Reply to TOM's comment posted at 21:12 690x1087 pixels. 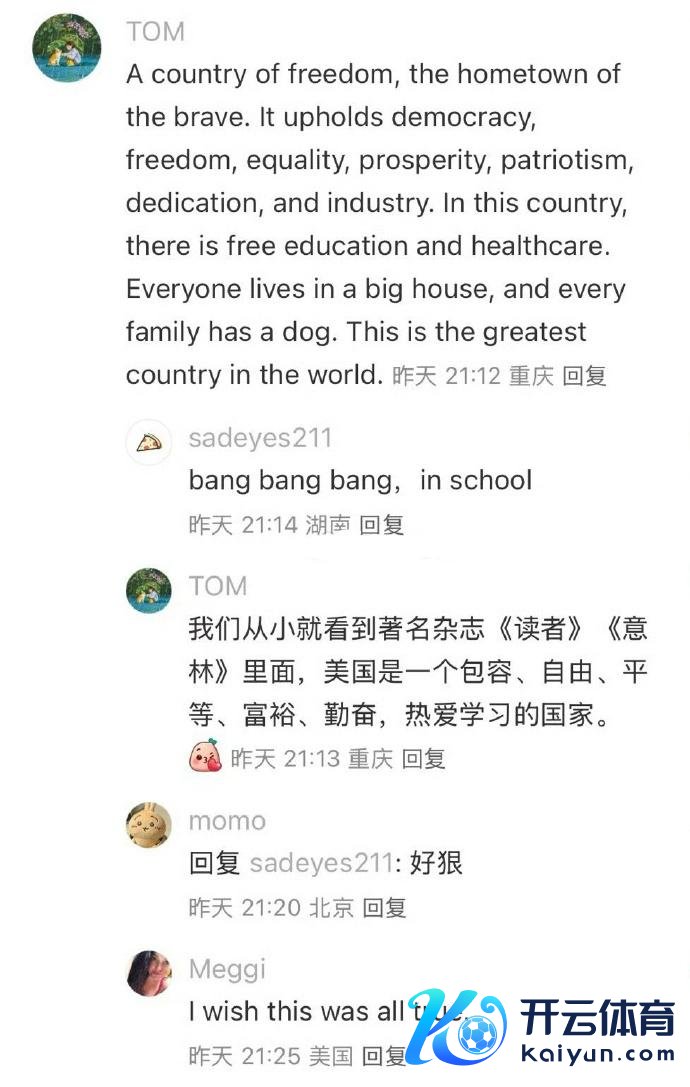pos(584,376)
